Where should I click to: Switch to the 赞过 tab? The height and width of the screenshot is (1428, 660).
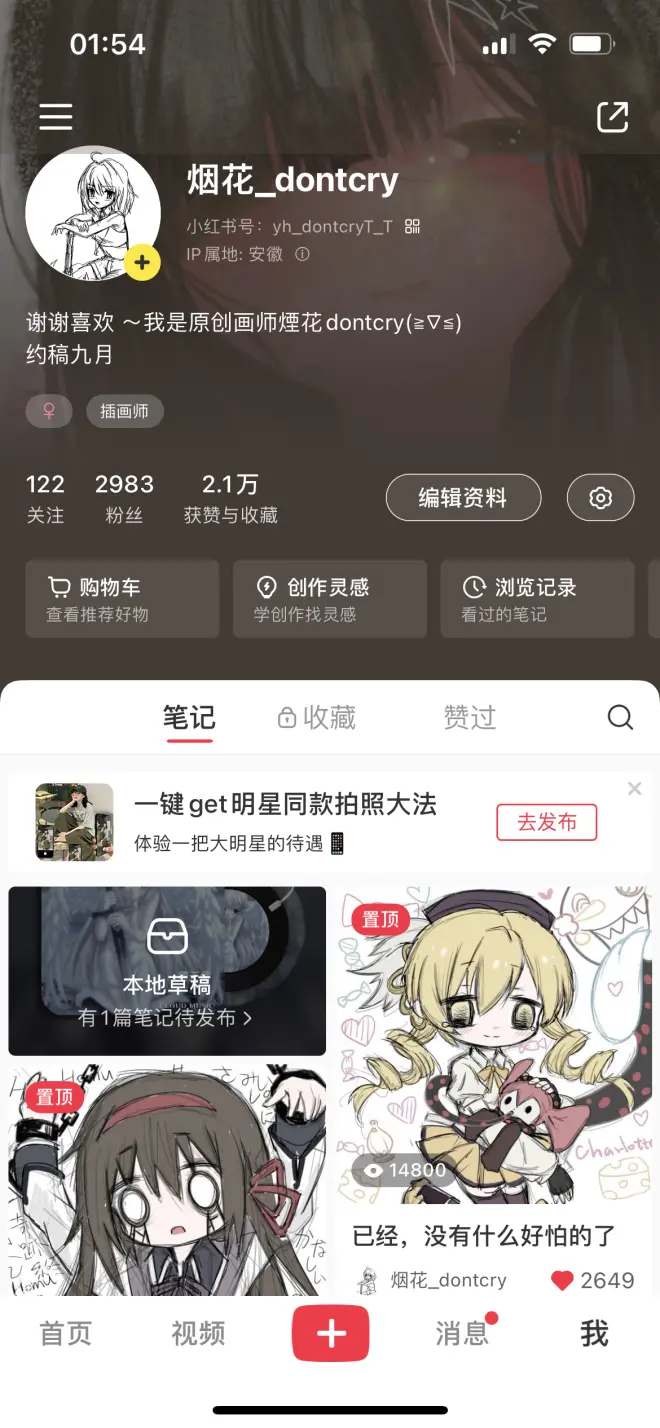[x=469, y=717]
